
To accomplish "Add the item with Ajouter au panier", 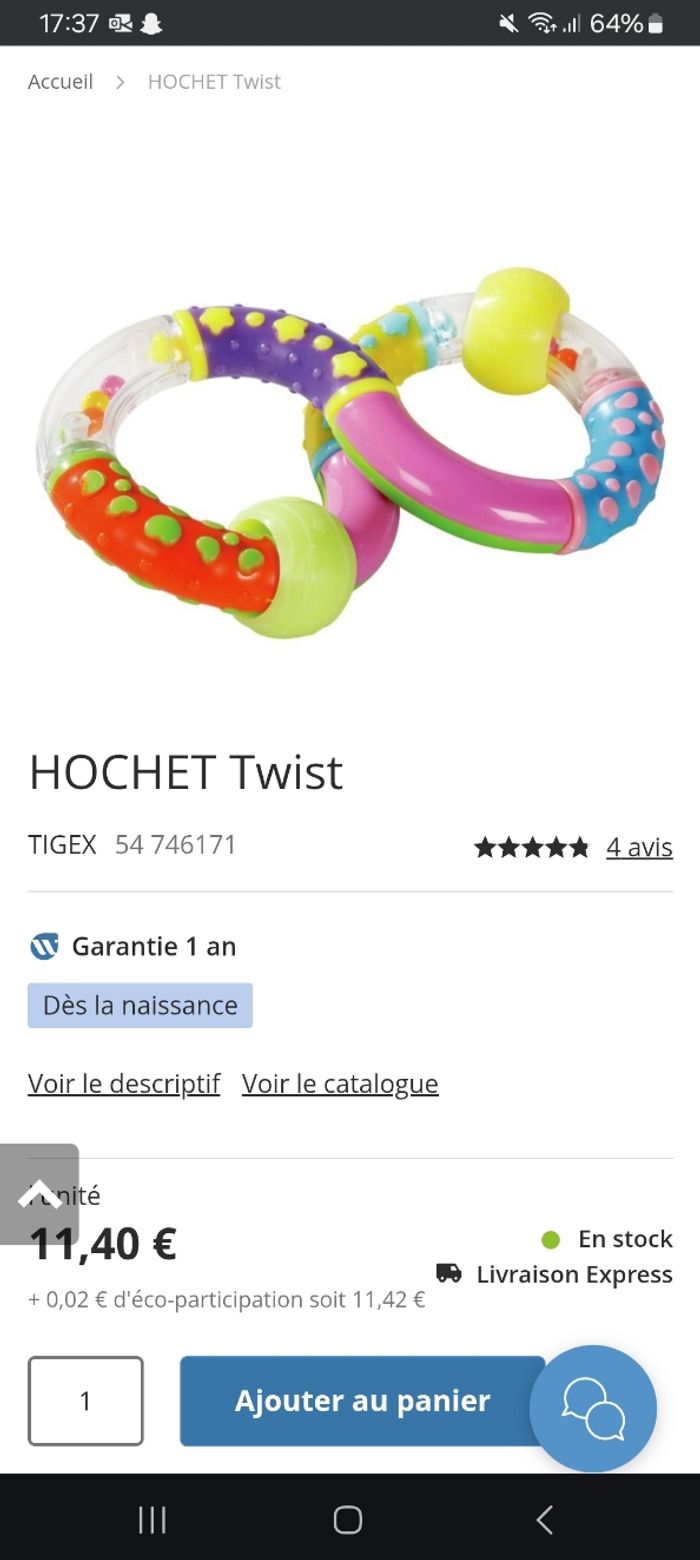I will click(362, 1400).
